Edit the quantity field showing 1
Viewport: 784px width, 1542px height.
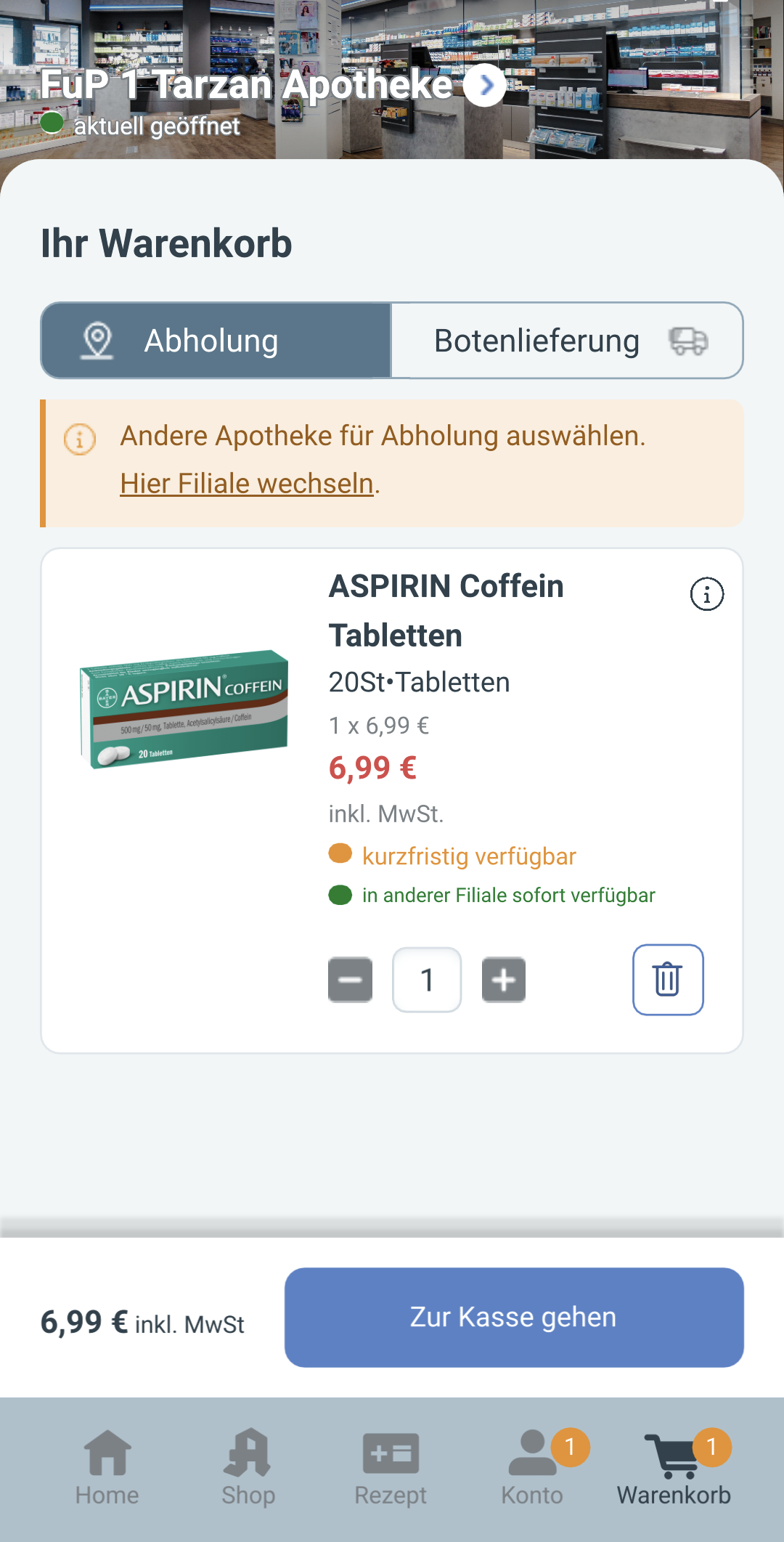coord(427,980)
